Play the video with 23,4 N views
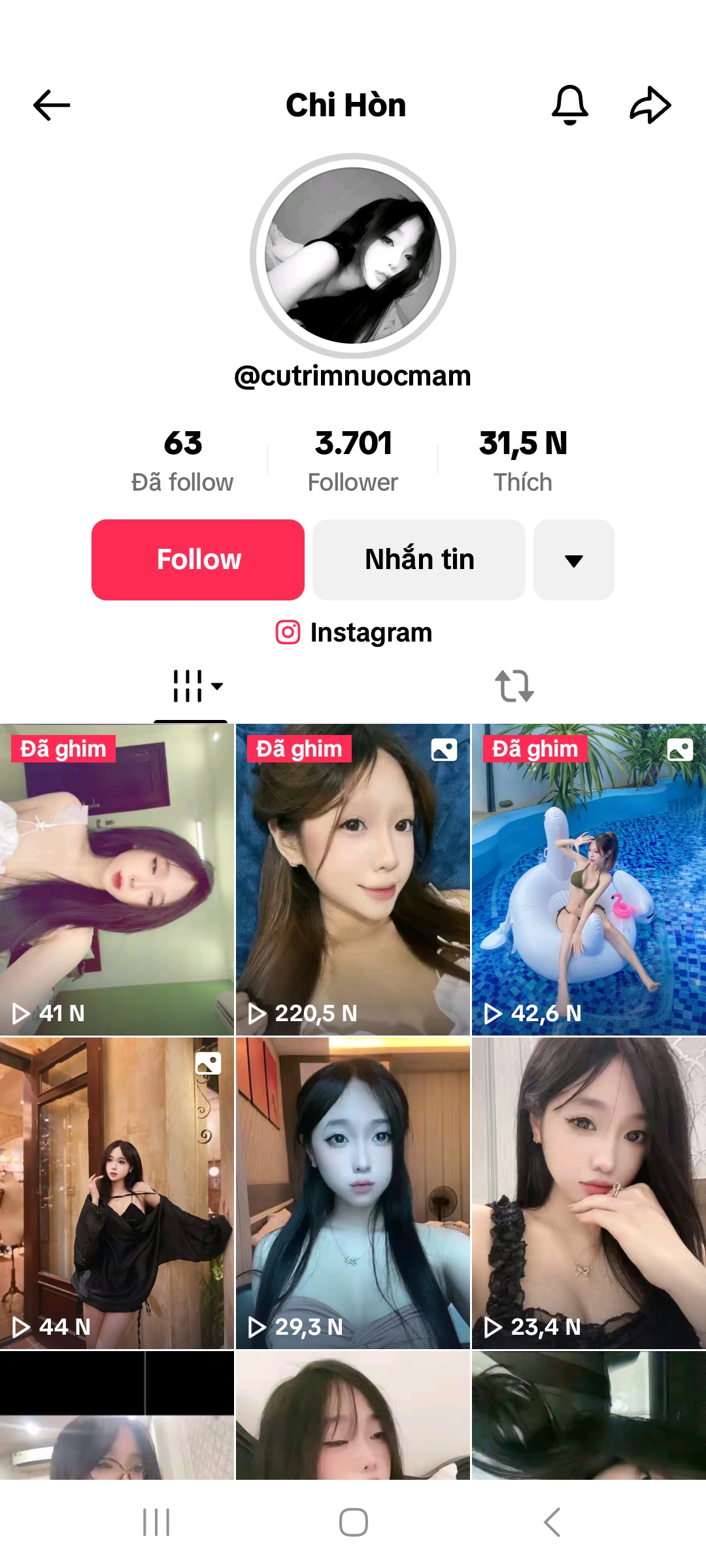This screenshot has height=1568, width=706. [589, 1193]
